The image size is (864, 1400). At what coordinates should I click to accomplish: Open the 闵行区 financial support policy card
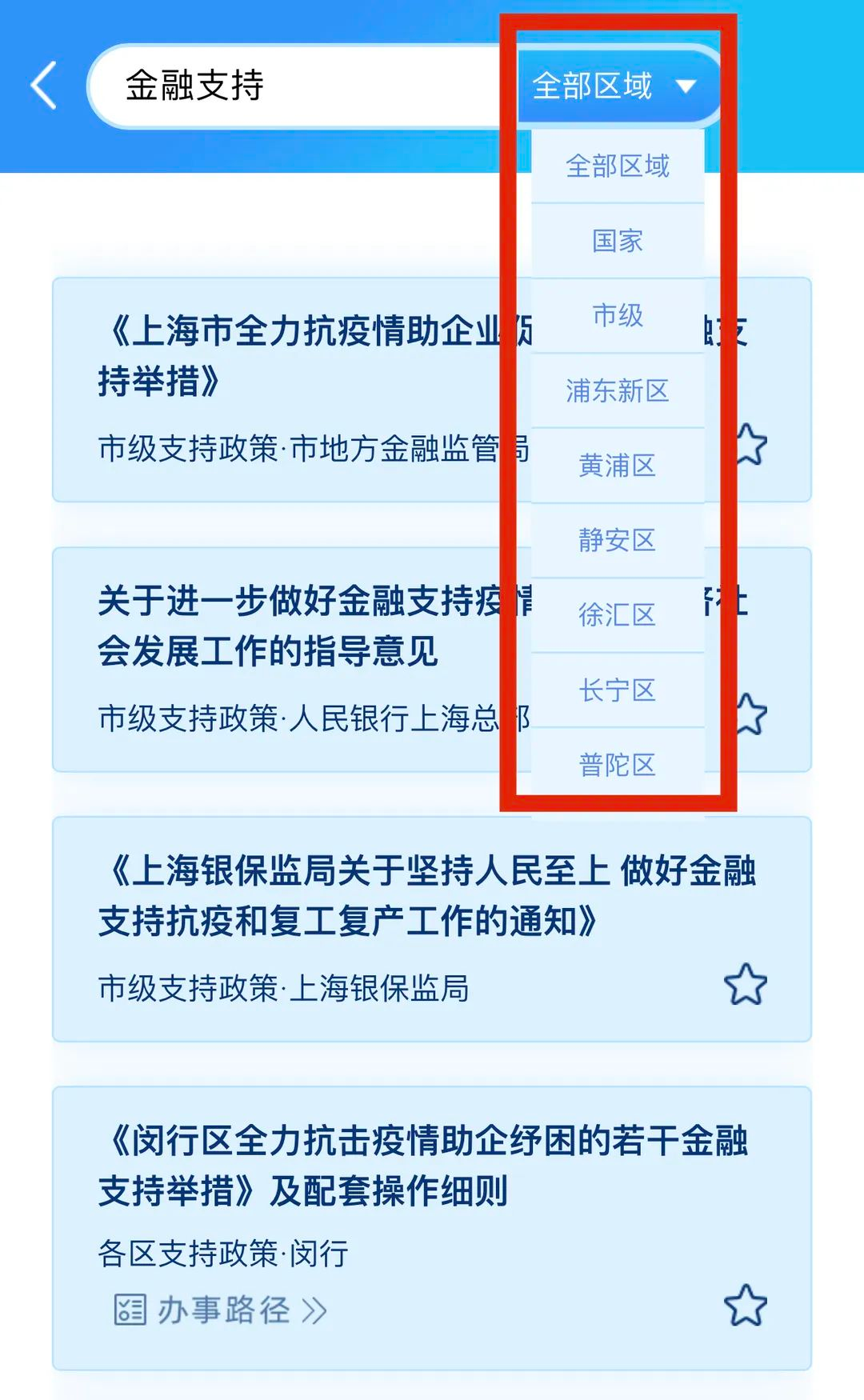pyautogui.click(x=432, y=1228)
